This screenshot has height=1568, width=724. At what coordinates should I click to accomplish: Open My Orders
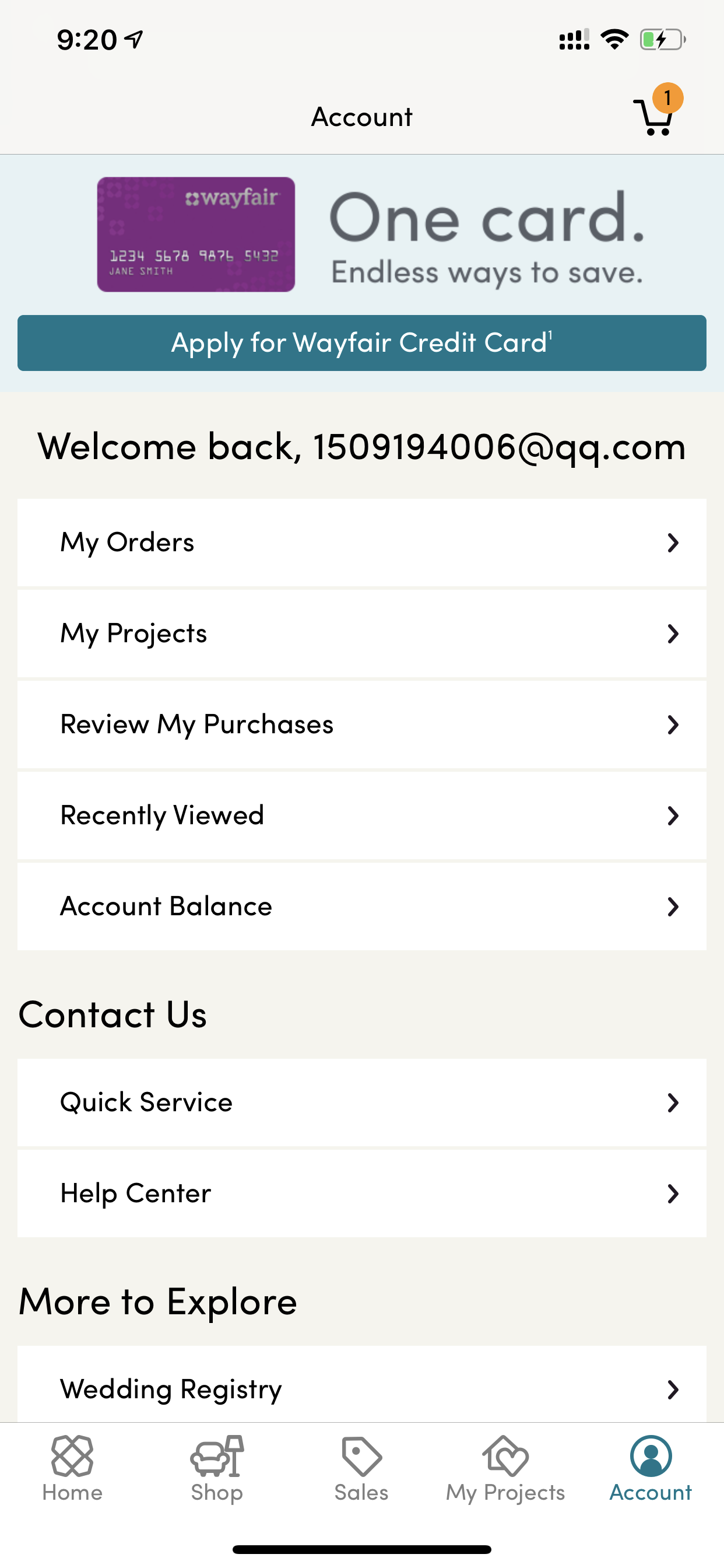pyautogui.click(x=362, y=542)
